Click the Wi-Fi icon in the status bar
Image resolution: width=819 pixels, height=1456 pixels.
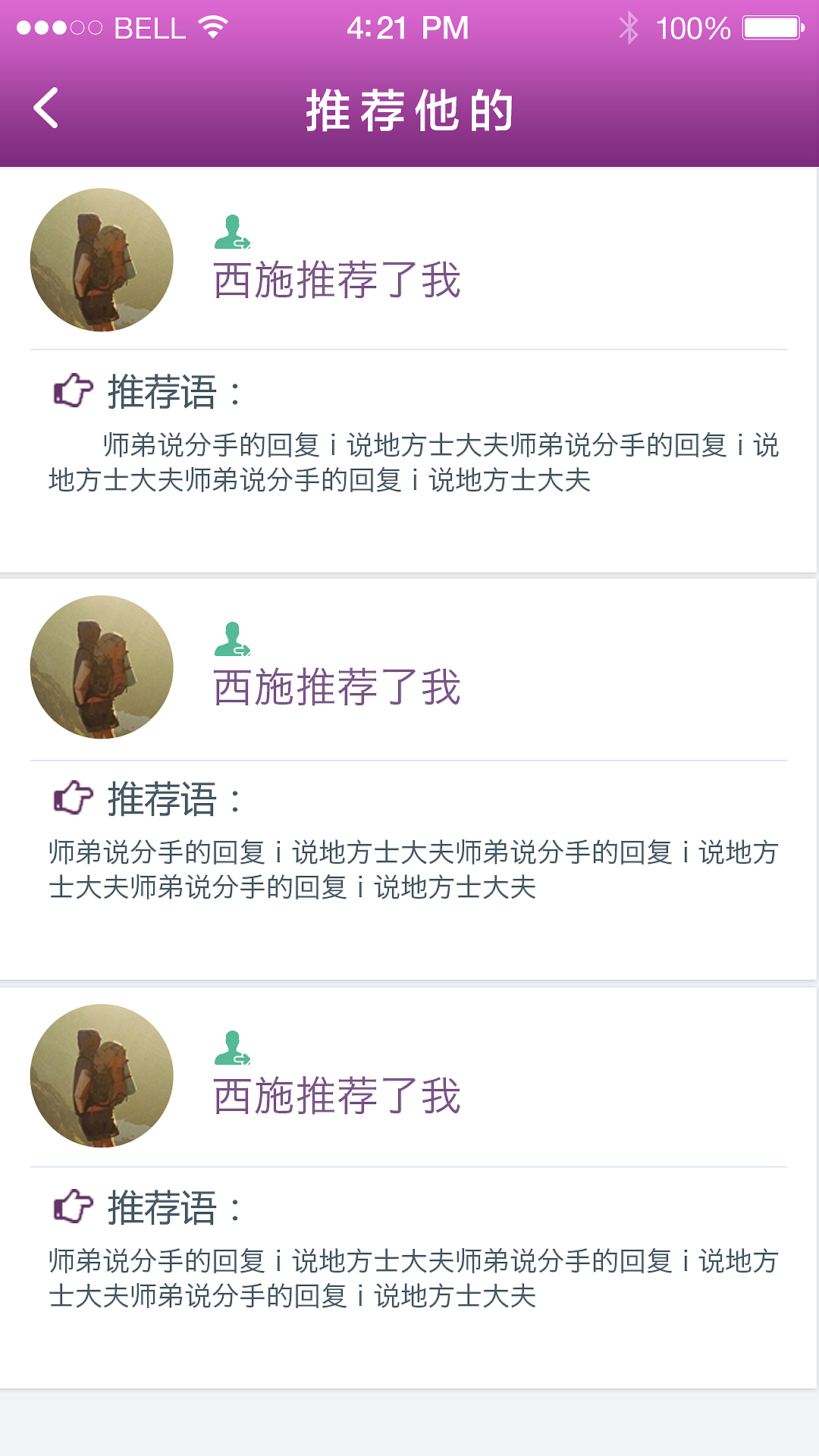pyautogui.click(x=213, y=25)
